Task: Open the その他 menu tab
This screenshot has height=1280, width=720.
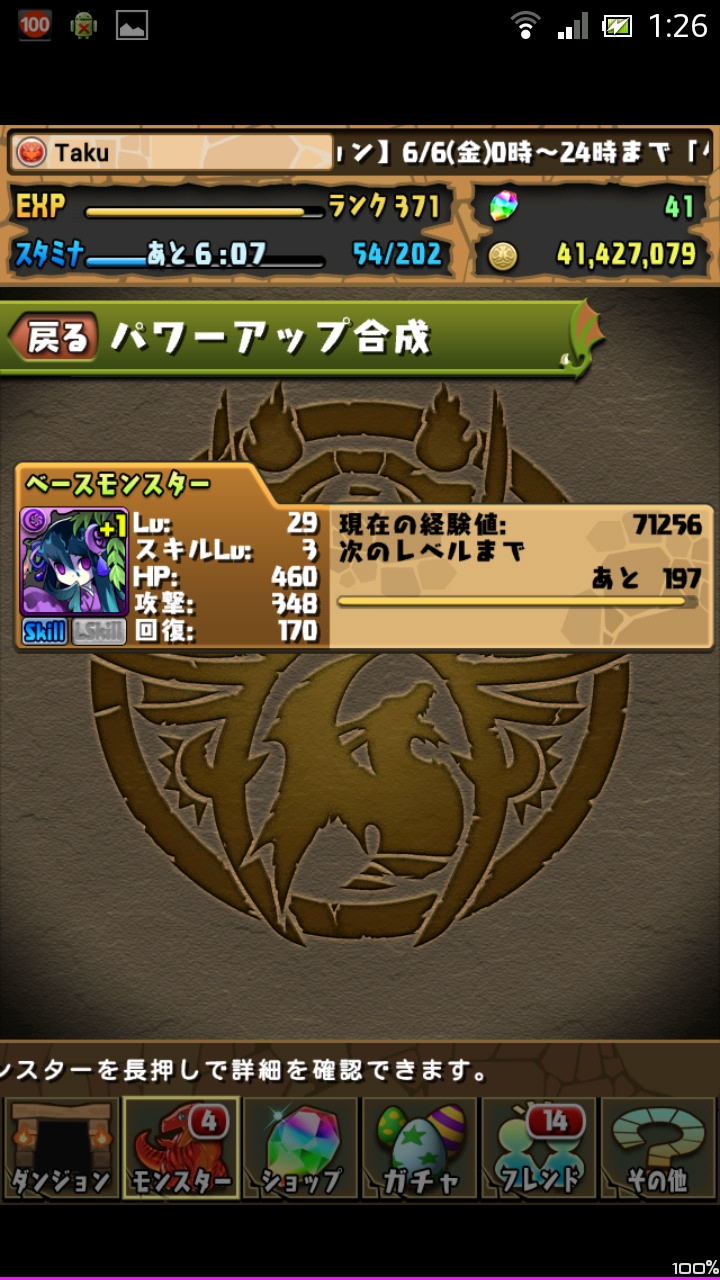Action: coord(658,1149)
